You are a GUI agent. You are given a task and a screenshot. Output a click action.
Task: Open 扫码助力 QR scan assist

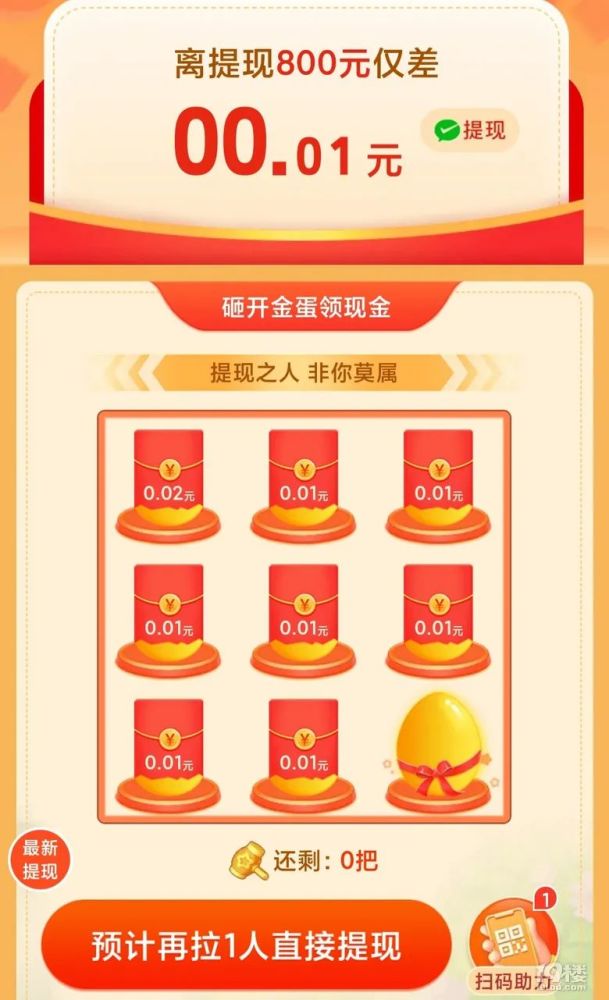pos(513,944)
